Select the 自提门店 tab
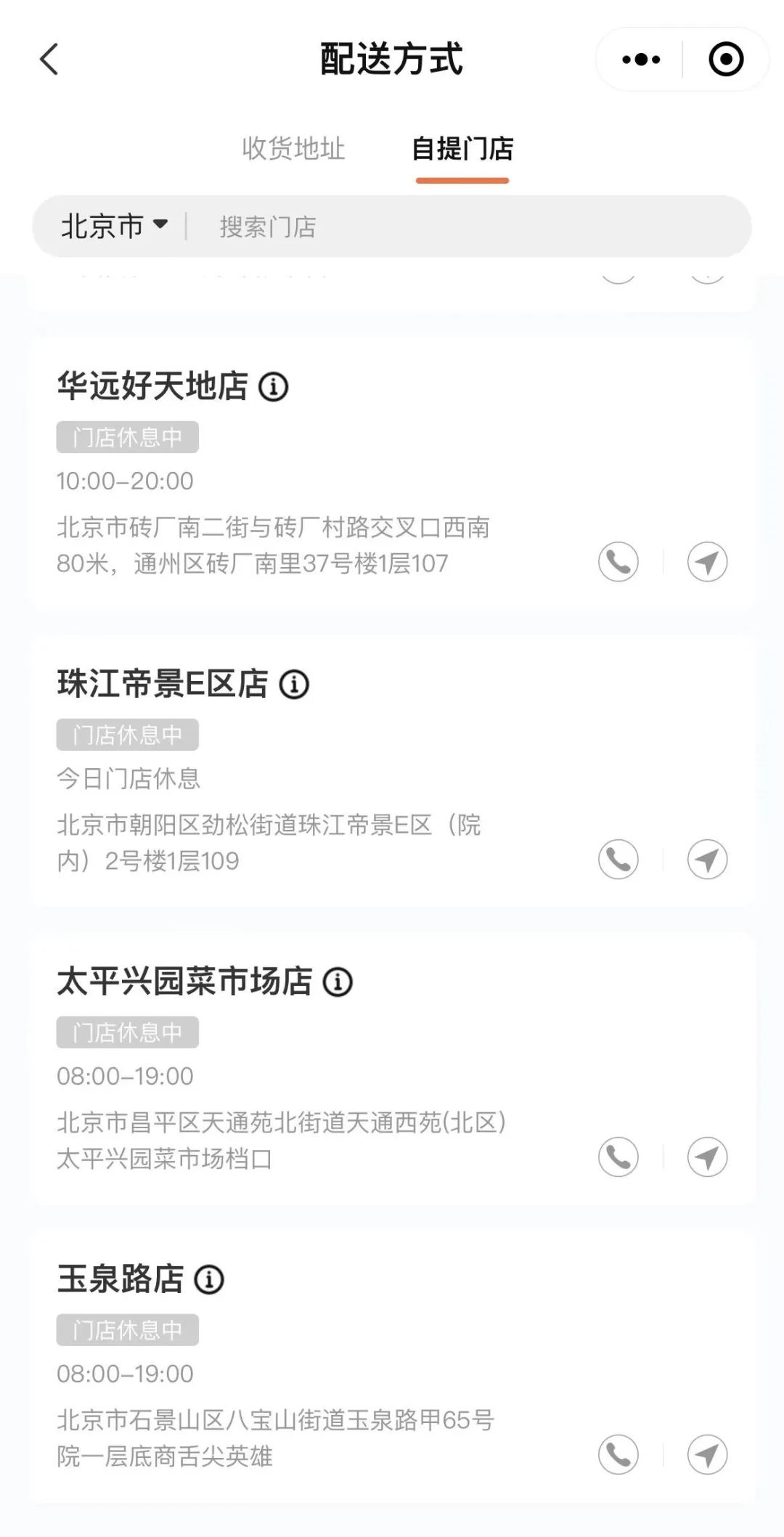Image resolution: width=784 pixels, height=1537 pixels. tap(462, 150)
